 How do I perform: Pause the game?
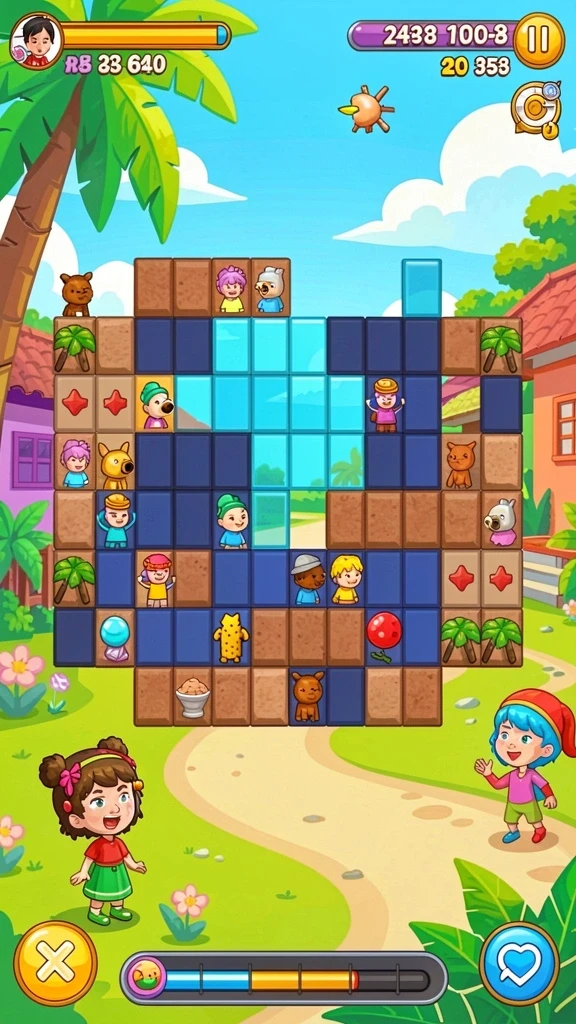click(x=538, y=40)
